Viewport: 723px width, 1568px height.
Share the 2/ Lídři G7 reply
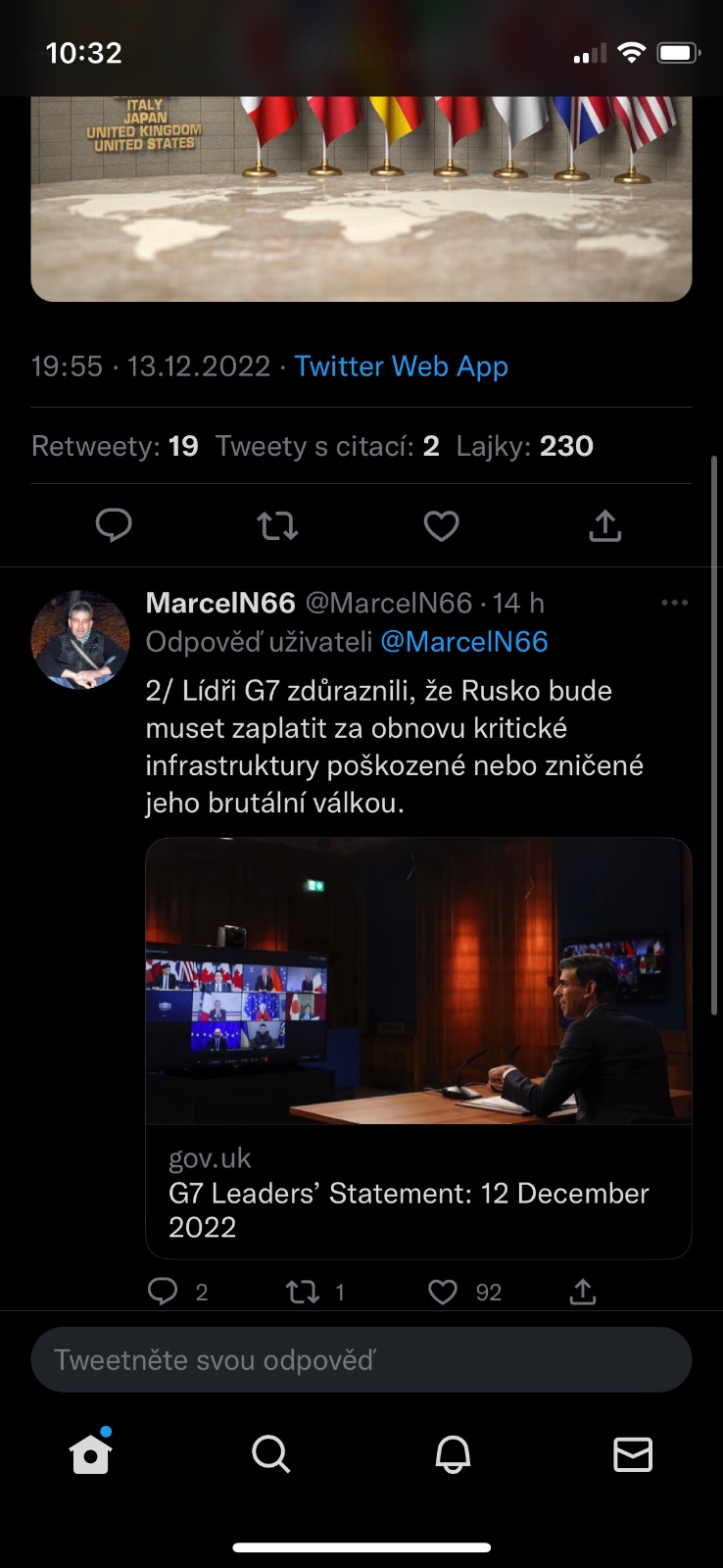coord(582,1291)
